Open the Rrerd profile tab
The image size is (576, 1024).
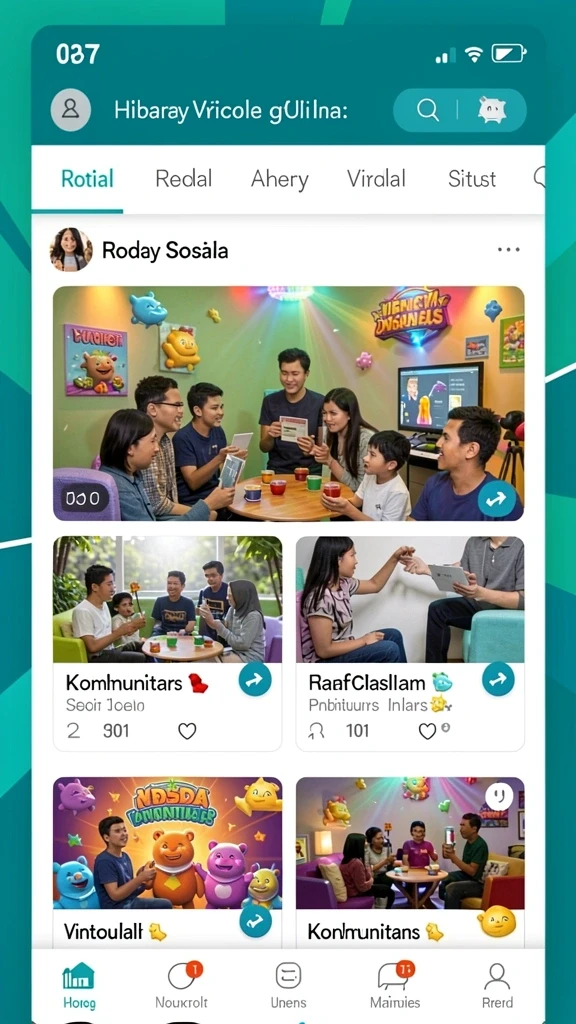497,985
